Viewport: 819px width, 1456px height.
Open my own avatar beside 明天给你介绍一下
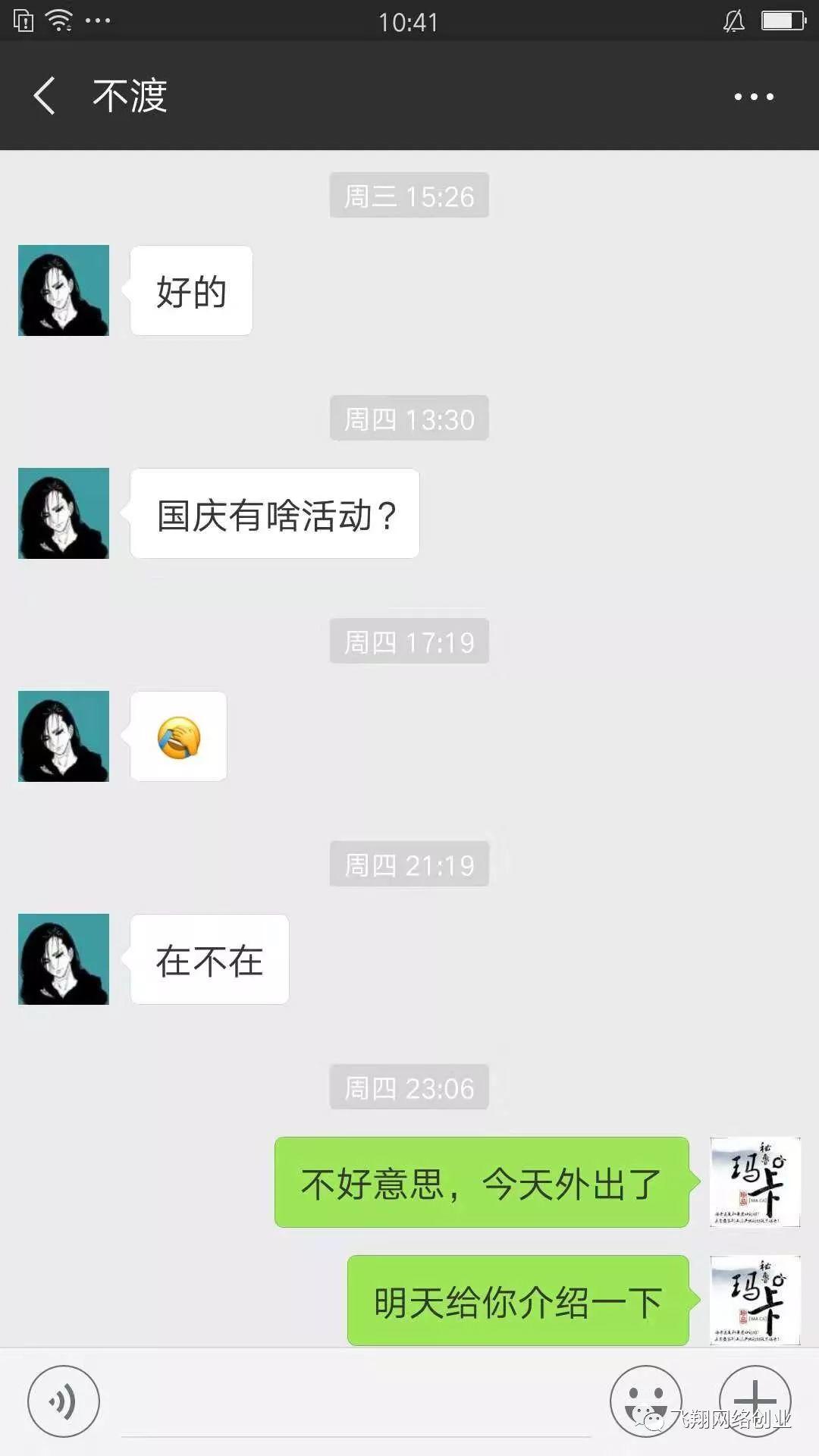755,1300
